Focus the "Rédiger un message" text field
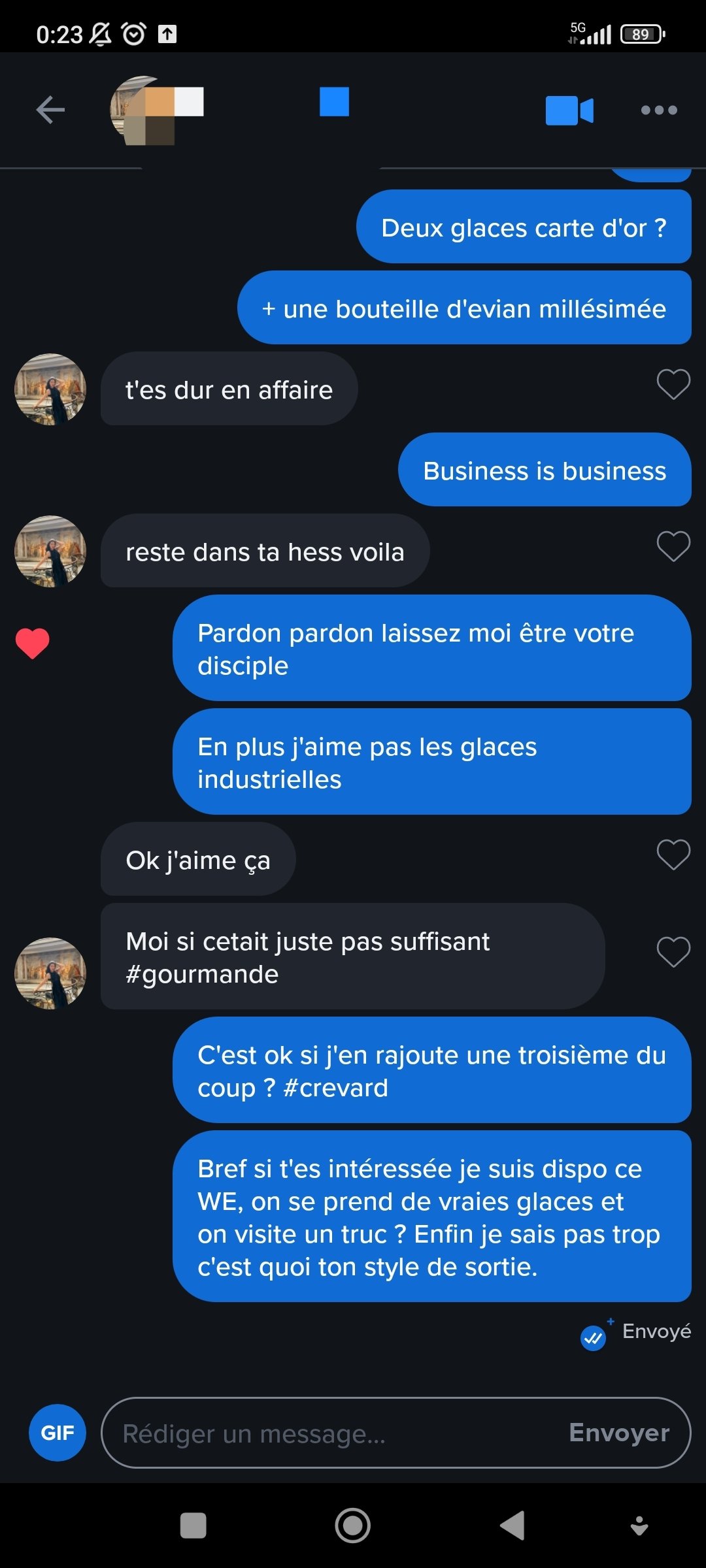The height and width of the screenshot is (1568, 706). point(327,1433)
